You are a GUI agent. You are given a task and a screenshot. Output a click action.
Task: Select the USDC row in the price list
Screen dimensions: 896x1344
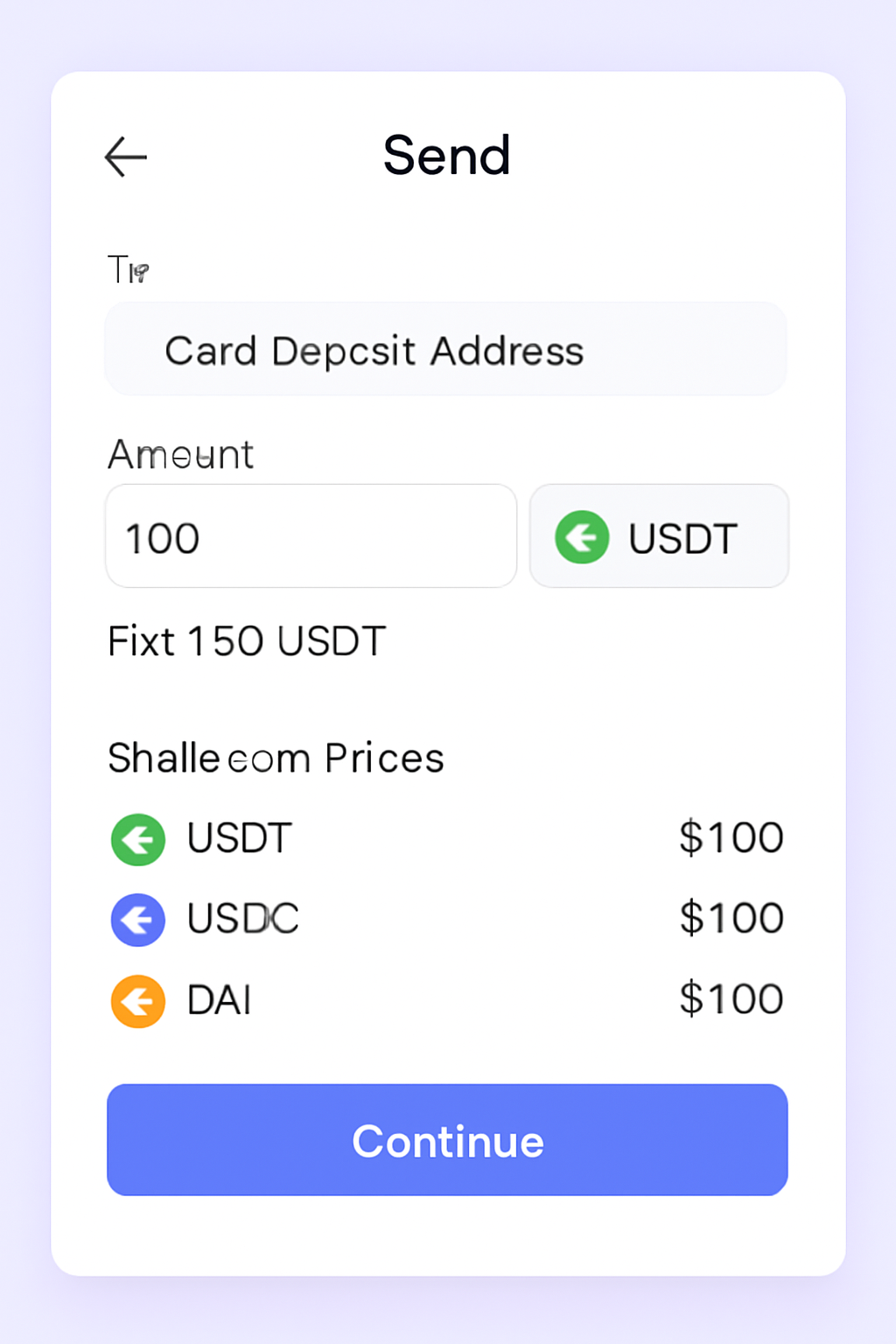coord(446,920)
